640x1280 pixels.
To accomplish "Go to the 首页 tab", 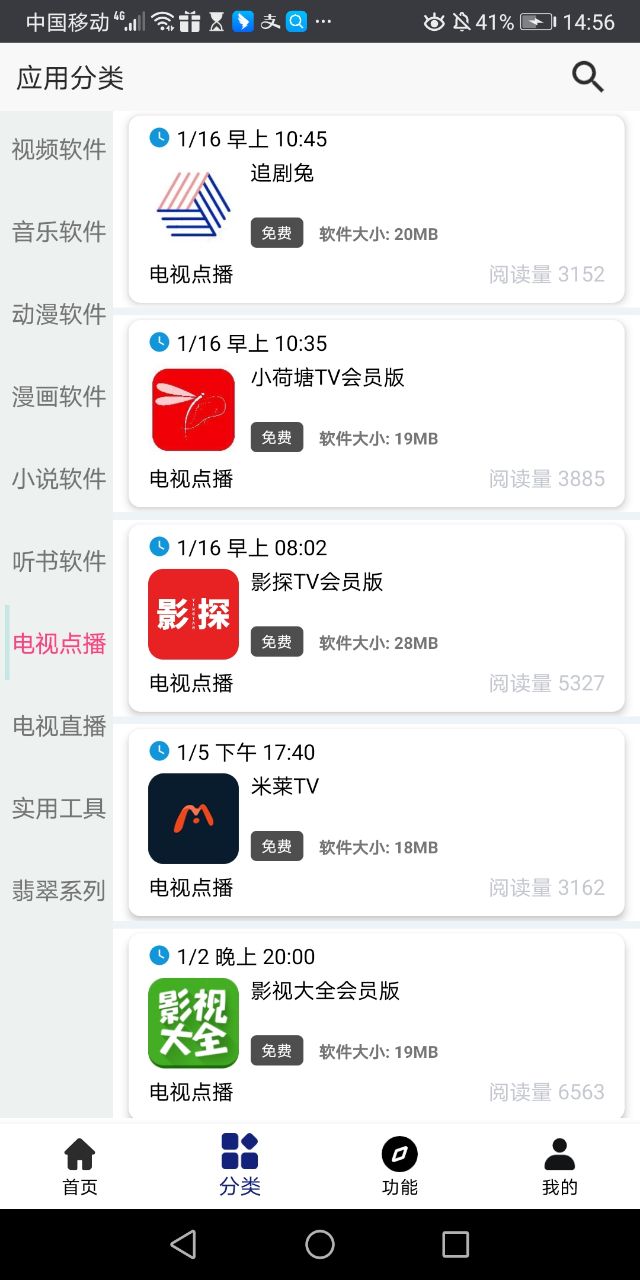I will [x=80, y=1167].
